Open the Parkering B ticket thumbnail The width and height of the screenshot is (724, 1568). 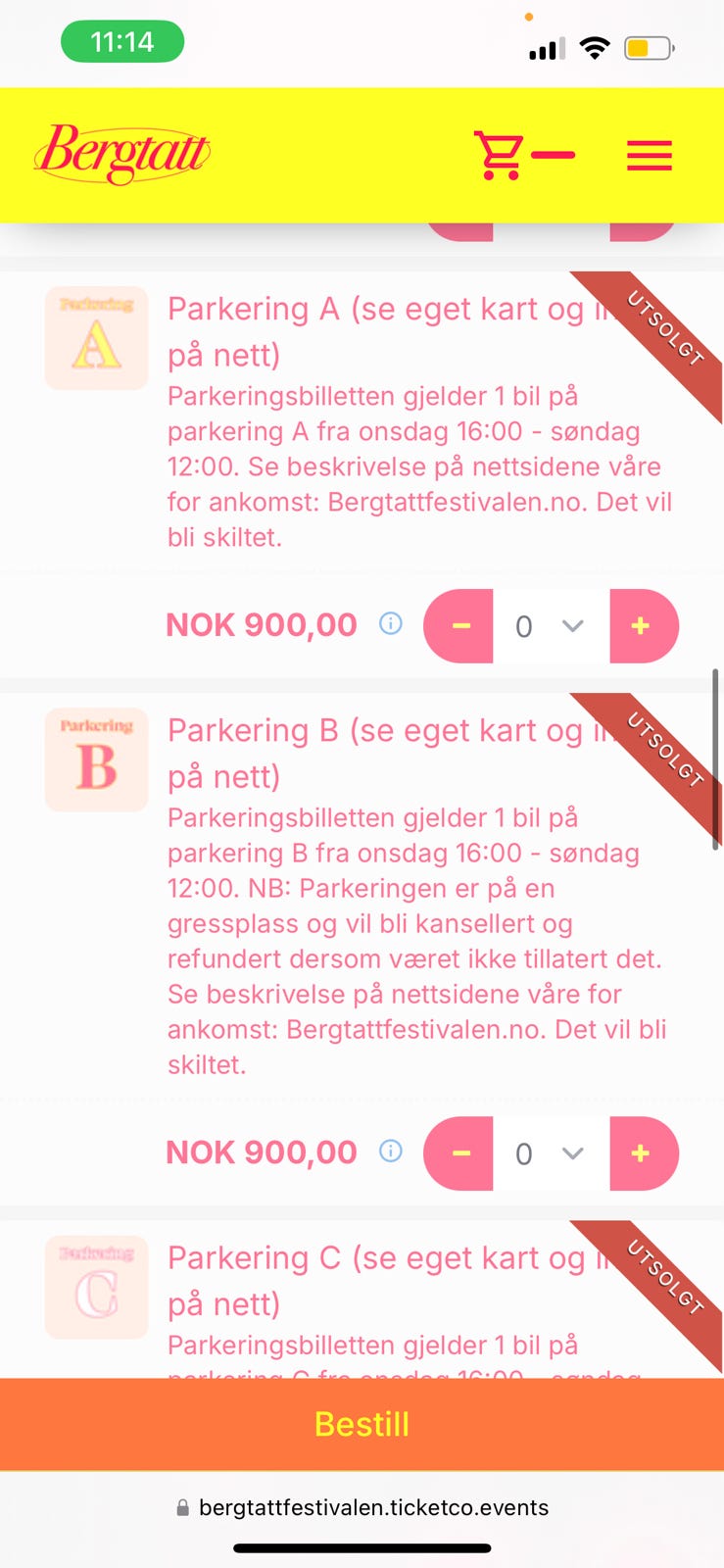[95, 759]
